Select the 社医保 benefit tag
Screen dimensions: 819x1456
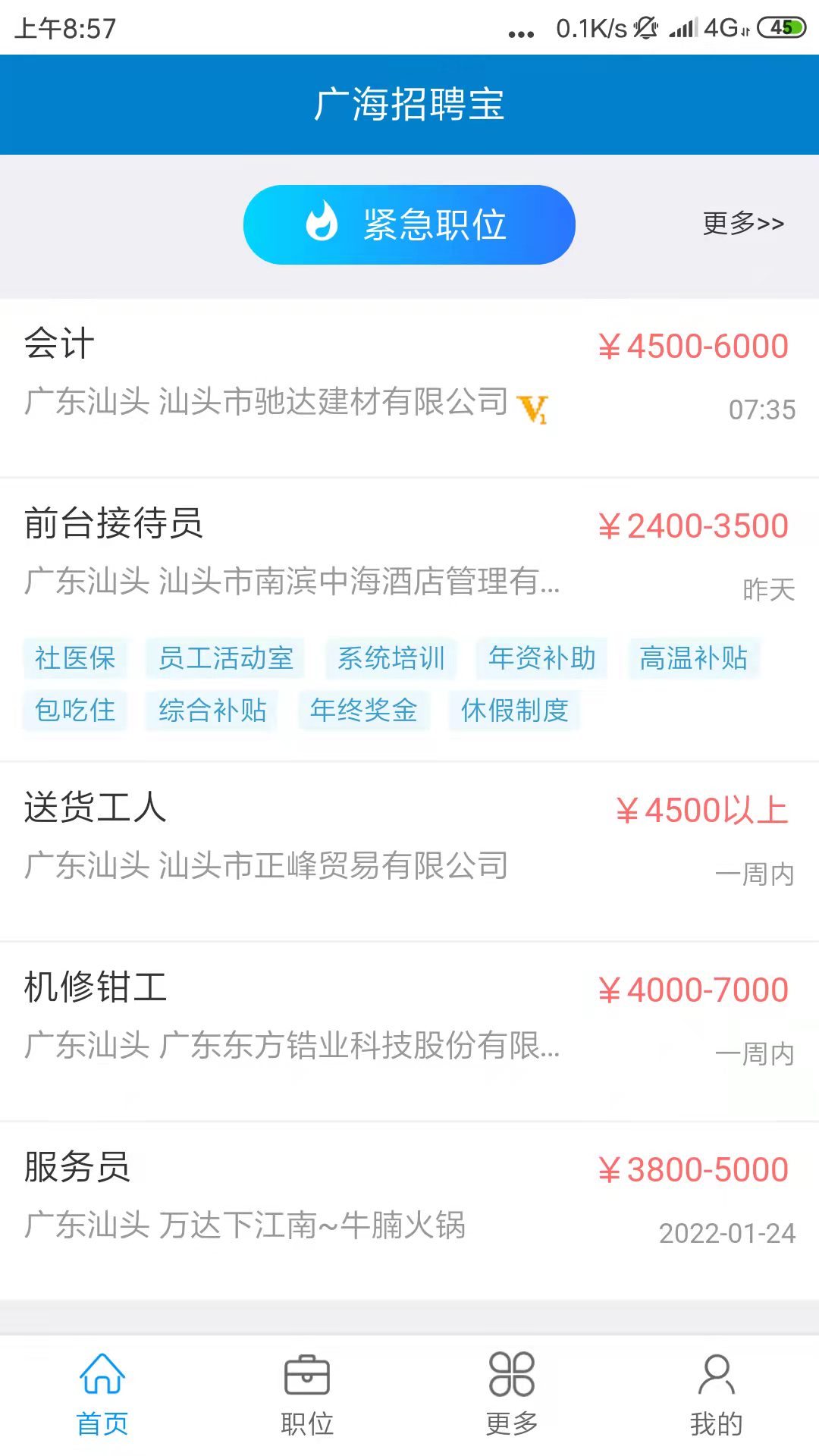pos(74,659)
